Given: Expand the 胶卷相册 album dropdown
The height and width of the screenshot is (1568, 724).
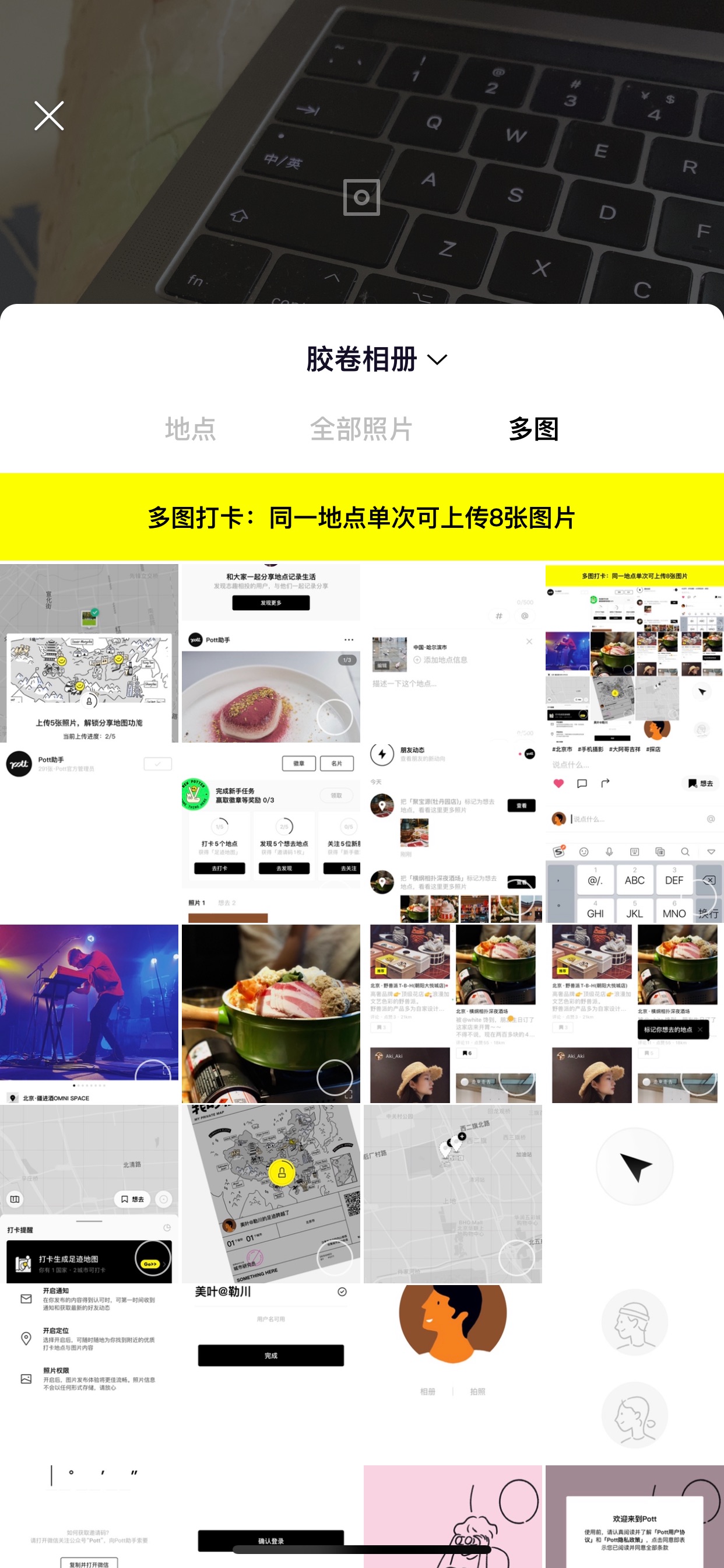Looking at the screenshot, I should pyautogui.click(x=377, y=359).
